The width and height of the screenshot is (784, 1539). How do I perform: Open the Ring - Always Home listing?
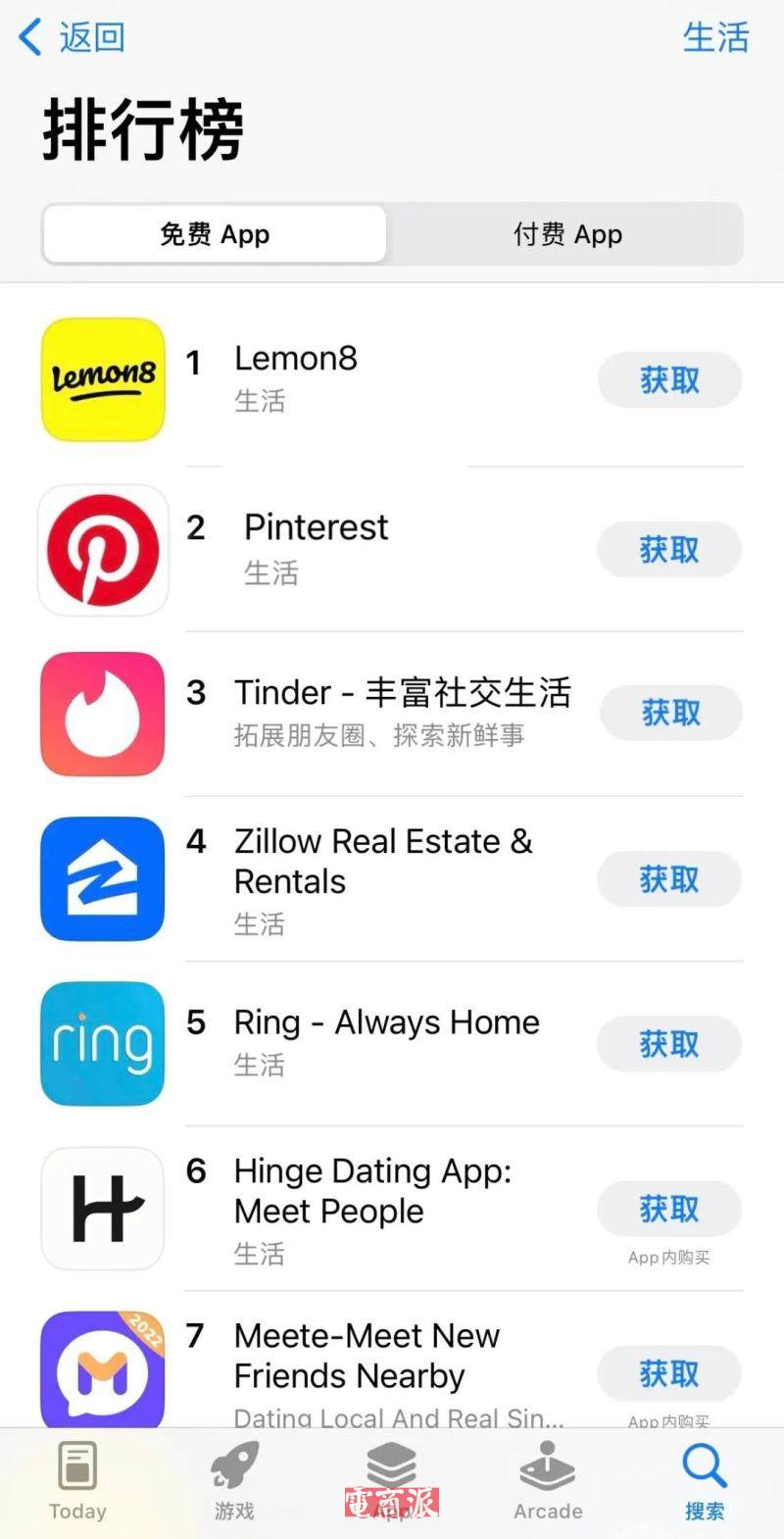pos(386,1022)
